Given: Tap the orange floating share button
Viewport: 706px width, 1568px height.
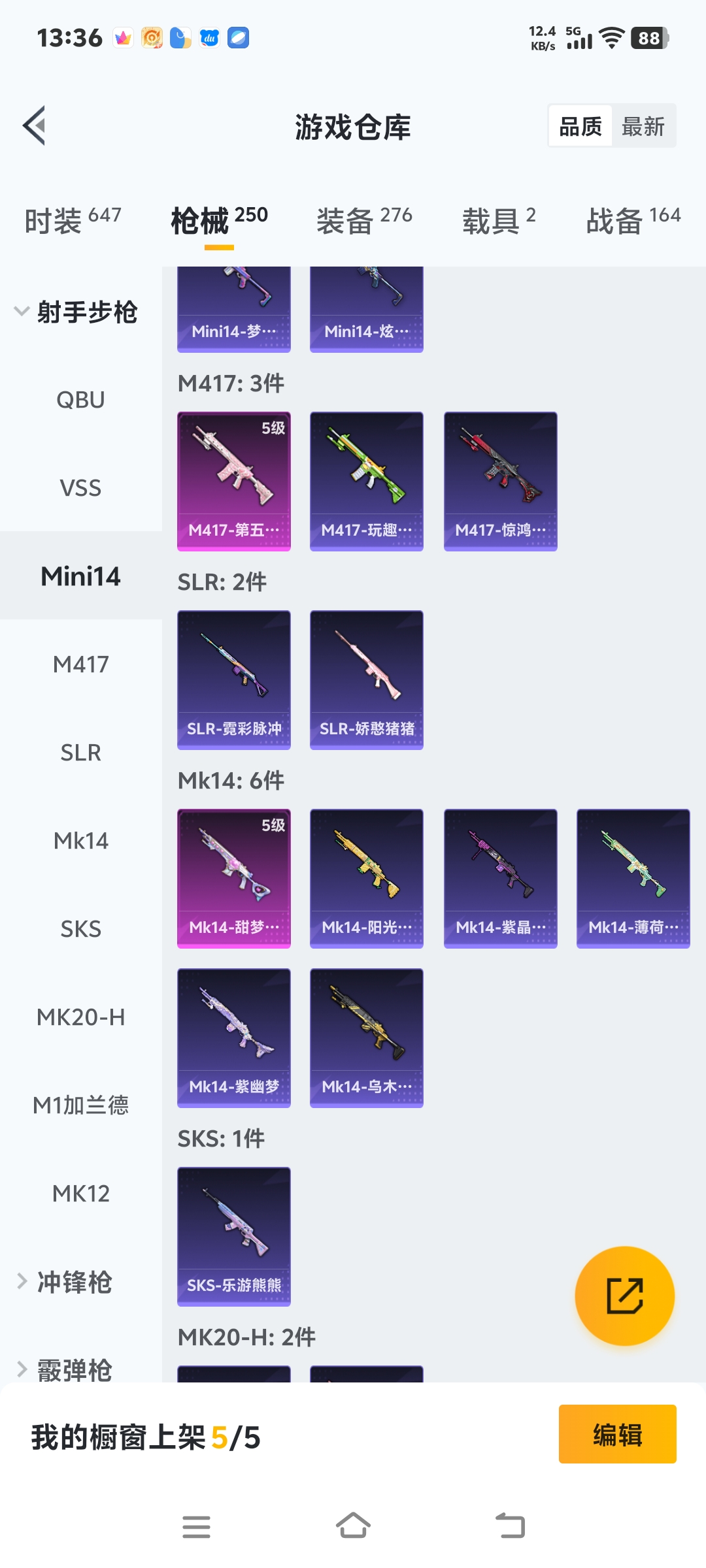Looking at the screenshot, I should 624,1296.
